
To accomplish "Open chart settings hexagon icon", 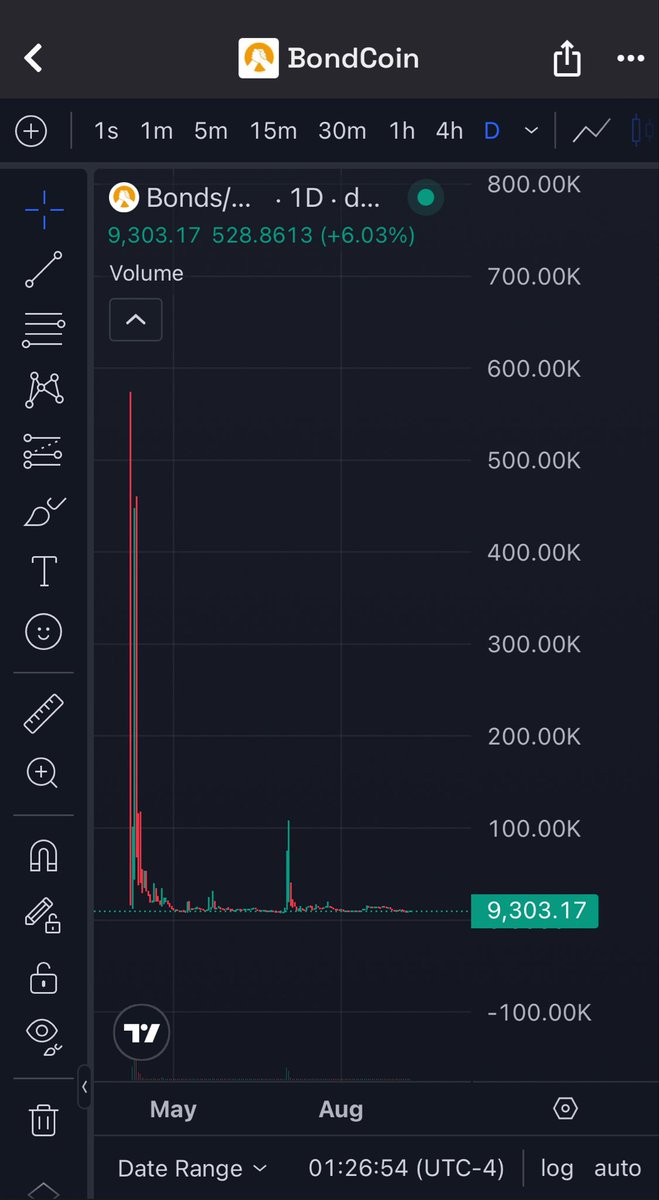I will tap(565, 1109).
